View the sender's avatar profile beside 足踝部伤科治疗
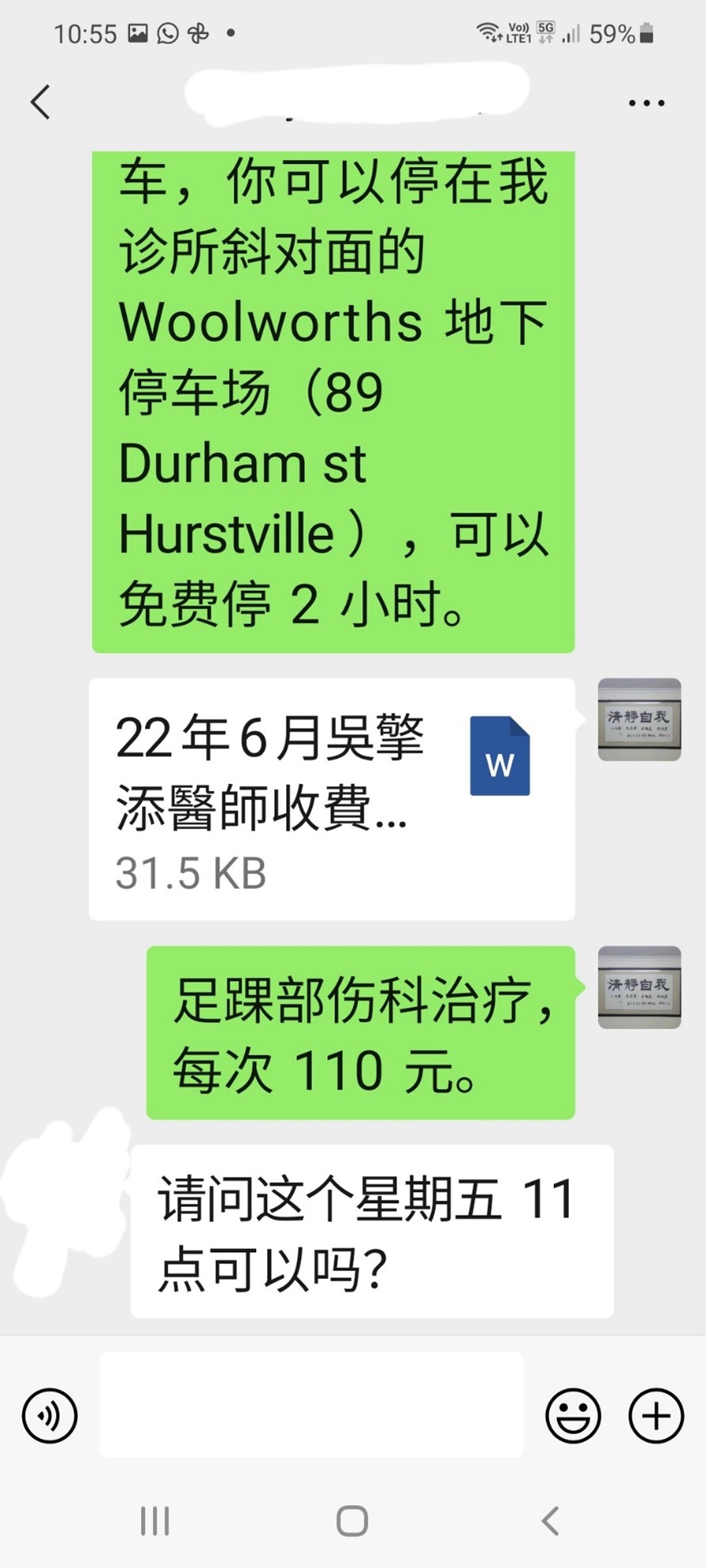The height and width of the screenshot is (1568, 706). coord(639,987)
